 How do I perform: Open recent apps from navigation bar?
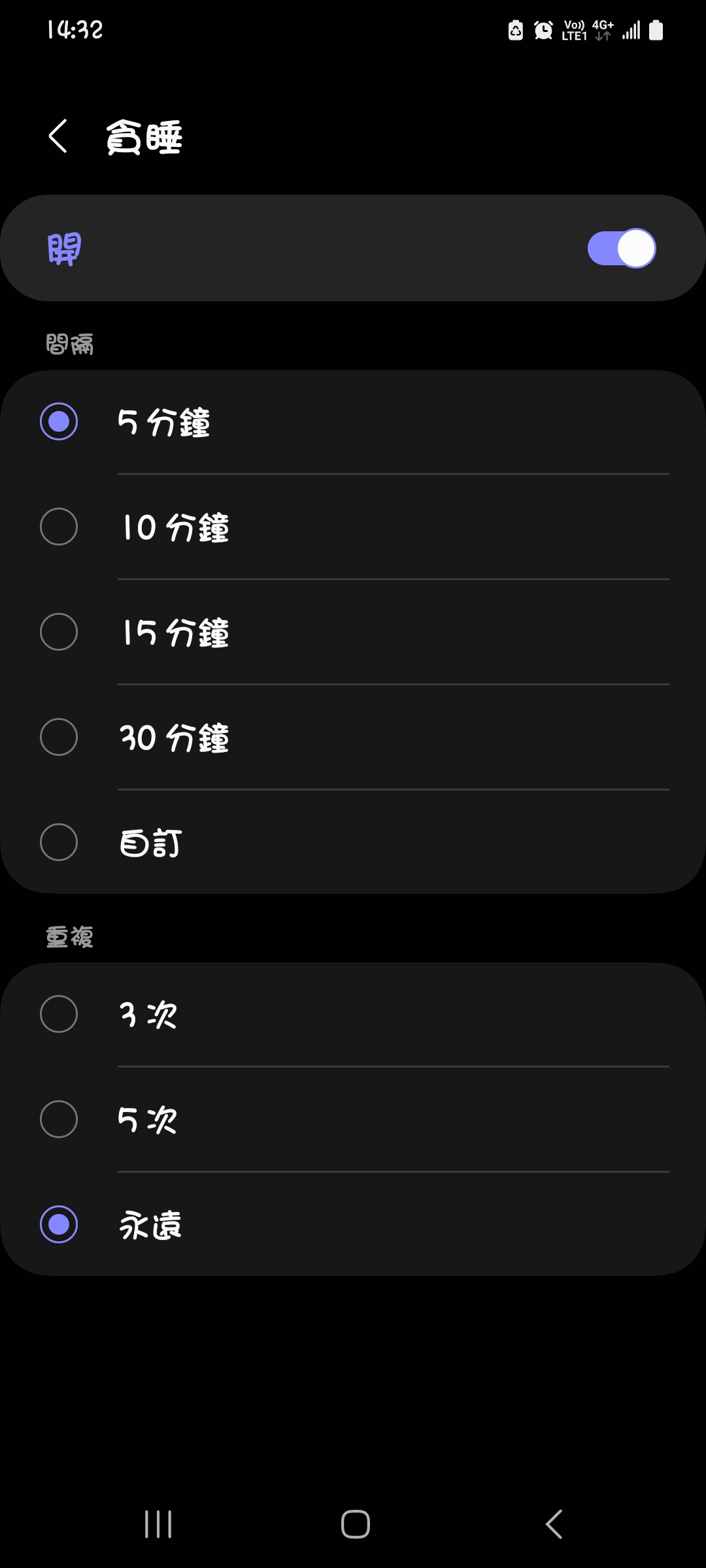tap(158, 1524)
